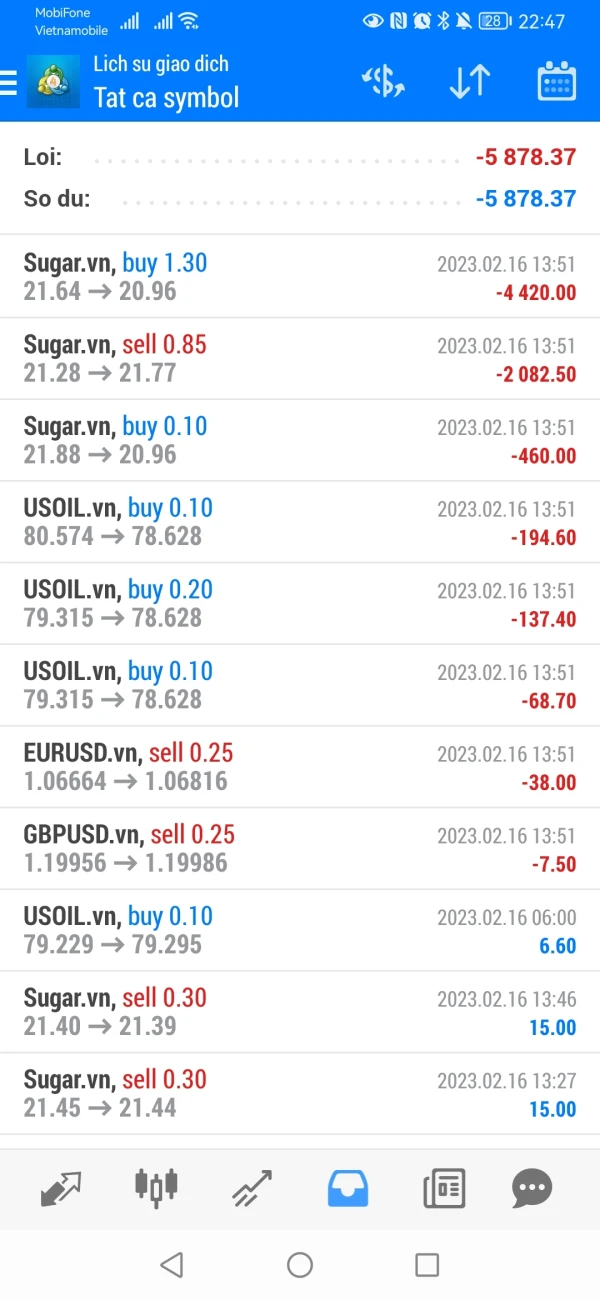600x1300 pixels.
Task: Open the News tab
Action: coord(444,1188)
